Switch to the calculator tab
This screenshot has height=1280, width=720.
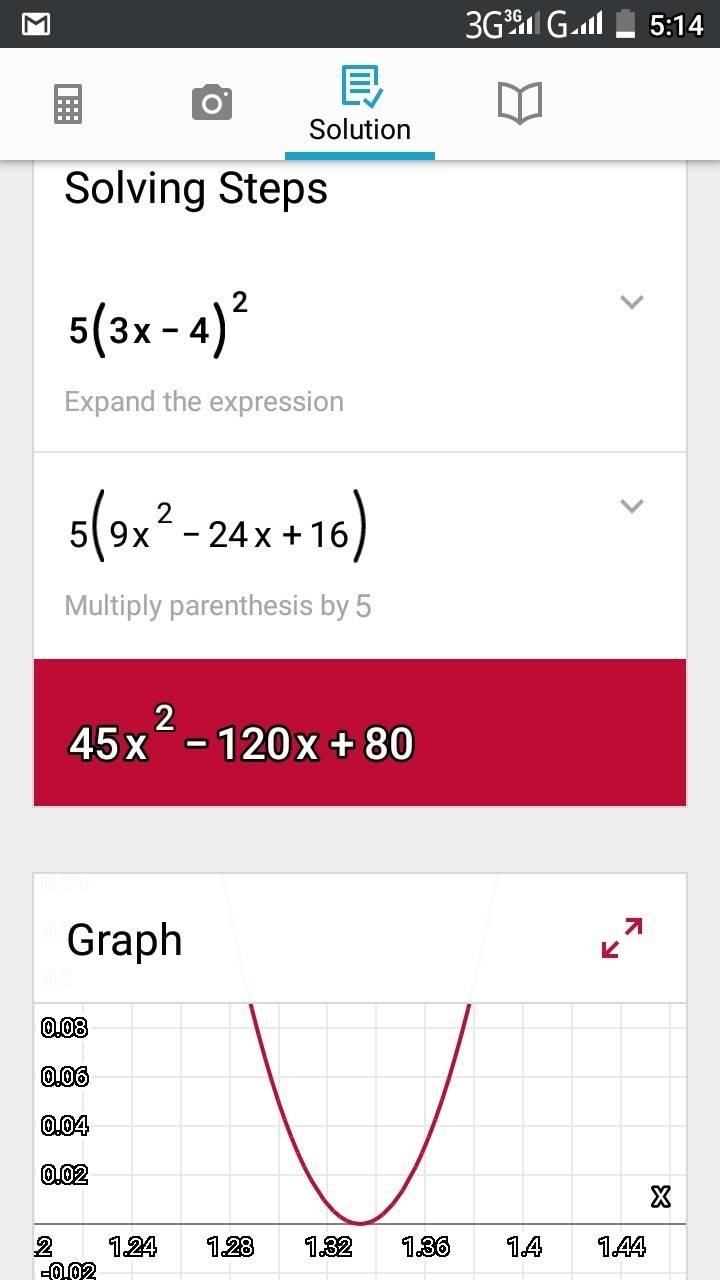coord(68,104)
